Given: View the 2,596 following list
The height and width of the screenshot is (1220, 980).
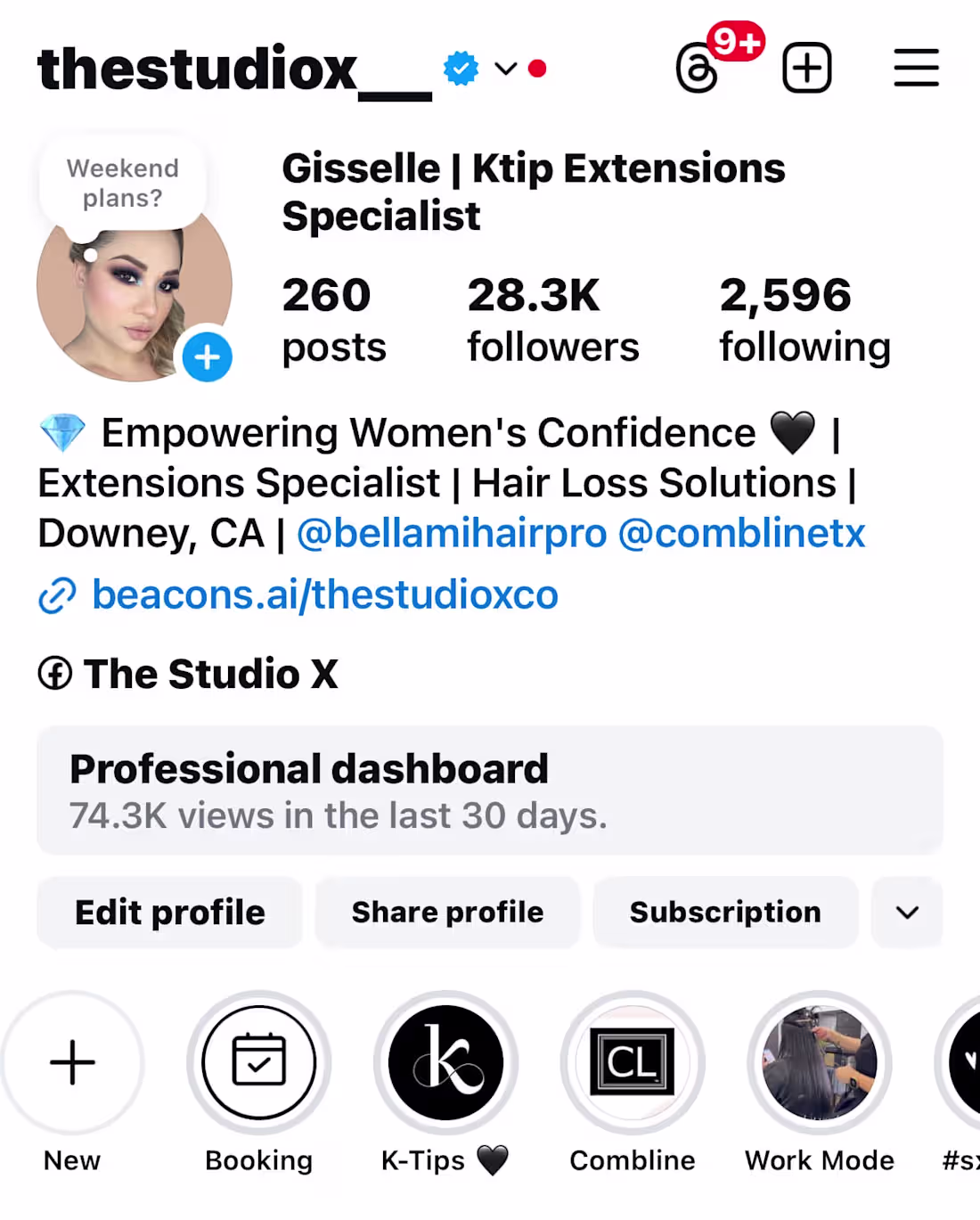Looking at the screenshot, I should [804, 320].
